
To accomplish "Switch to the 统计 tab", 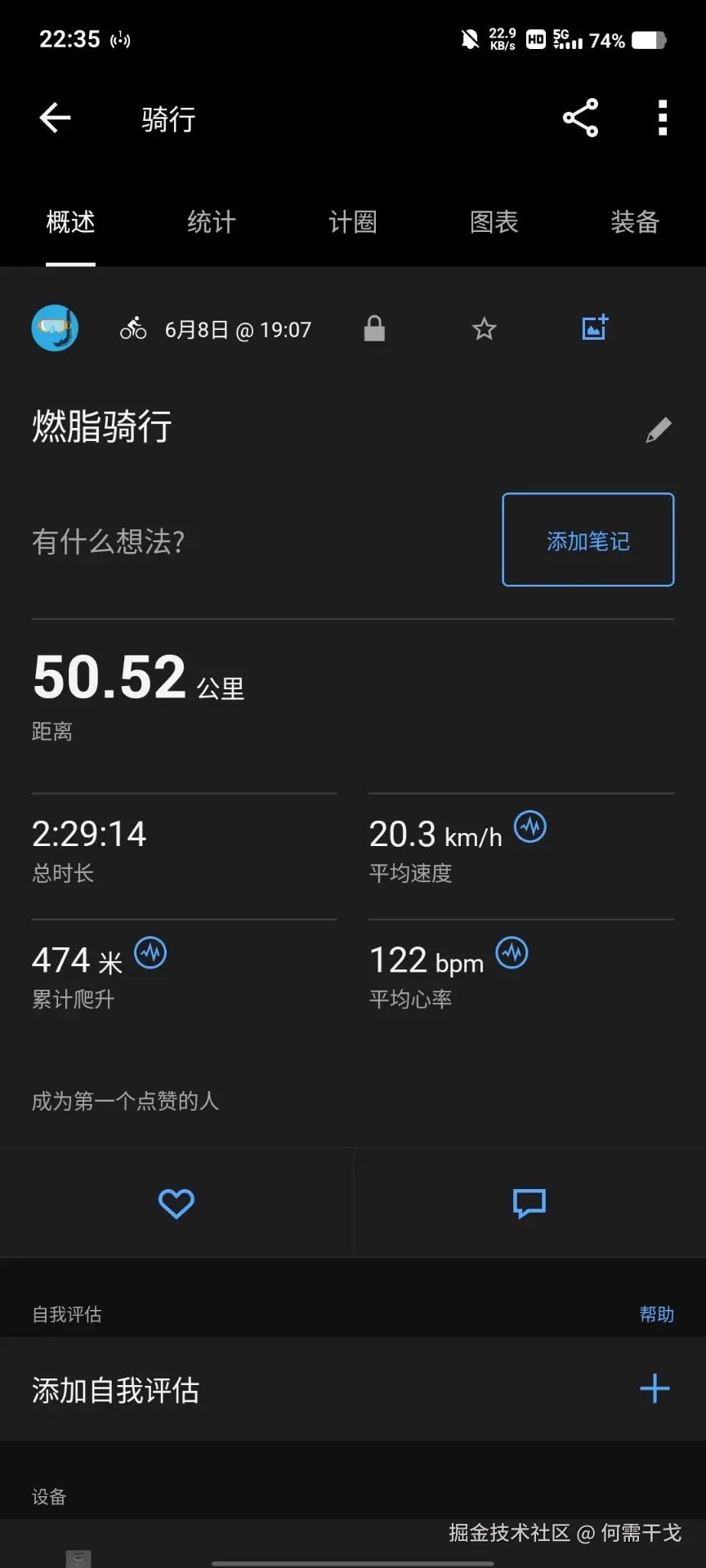I will 211,222.
